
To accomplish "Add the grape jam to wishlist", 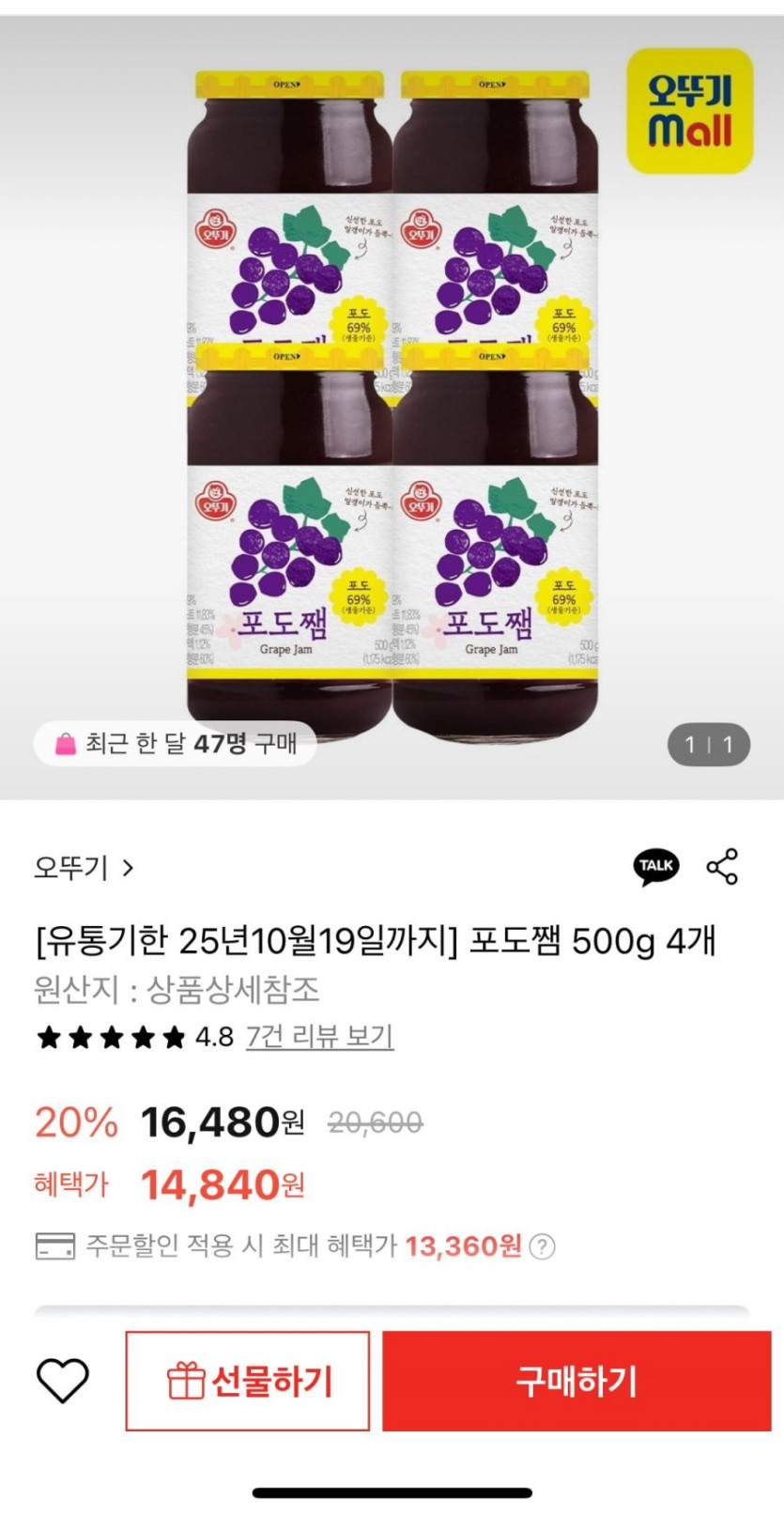I will point(62,1381).
